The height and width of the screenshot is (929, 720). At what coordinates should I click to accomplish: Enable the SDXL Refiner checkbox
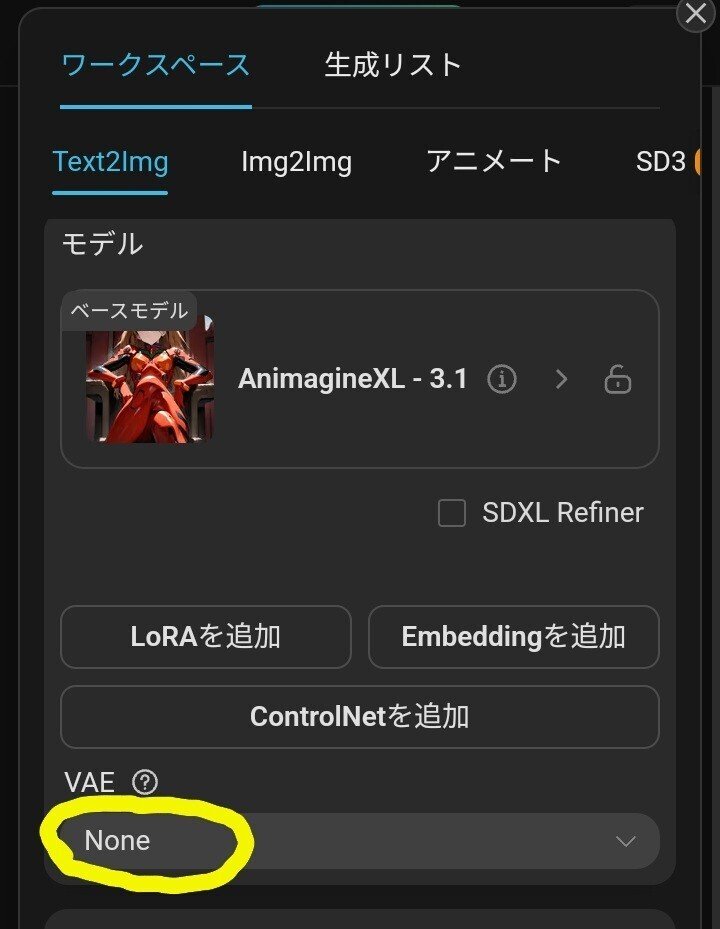coord(452,513)
